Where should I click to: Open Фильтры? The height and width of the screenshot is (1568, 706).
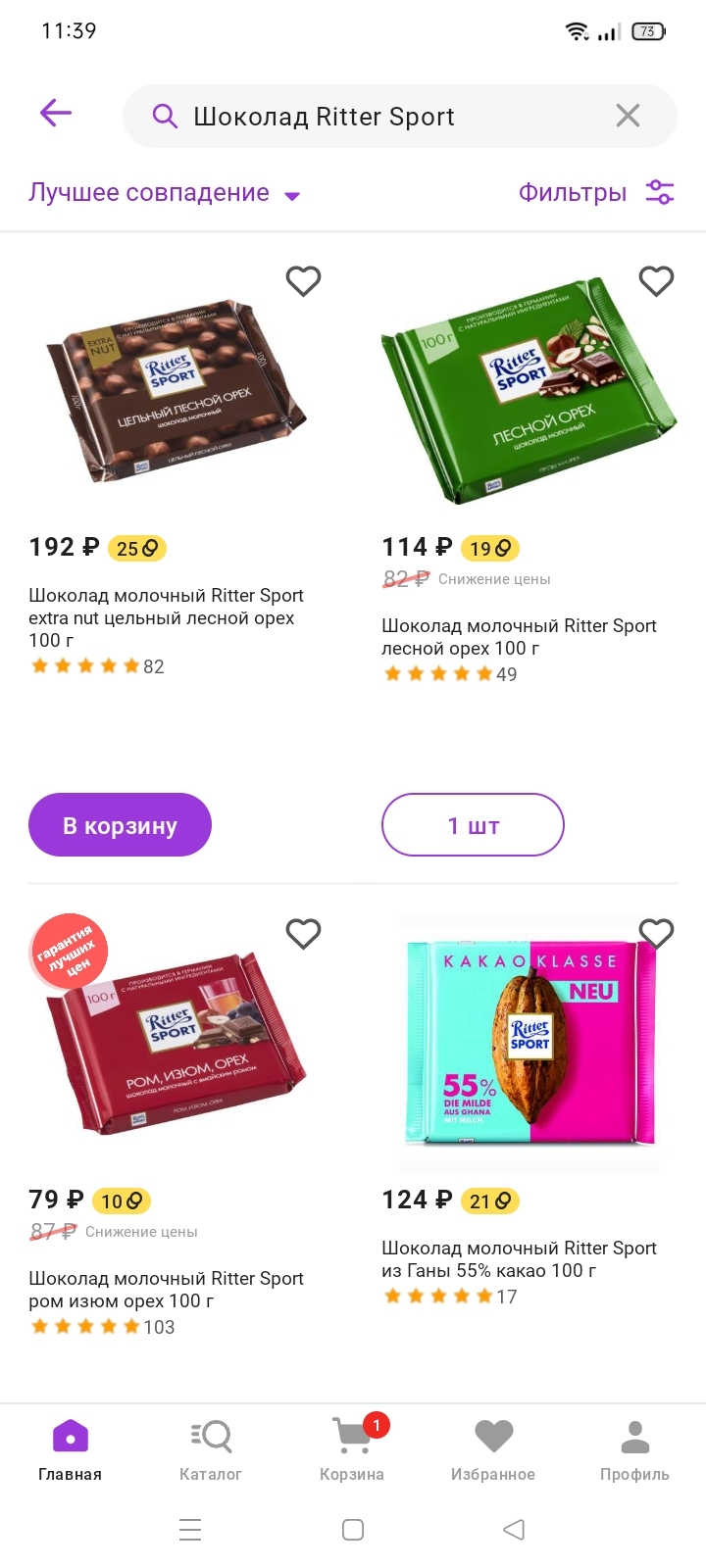pos(596,192)
